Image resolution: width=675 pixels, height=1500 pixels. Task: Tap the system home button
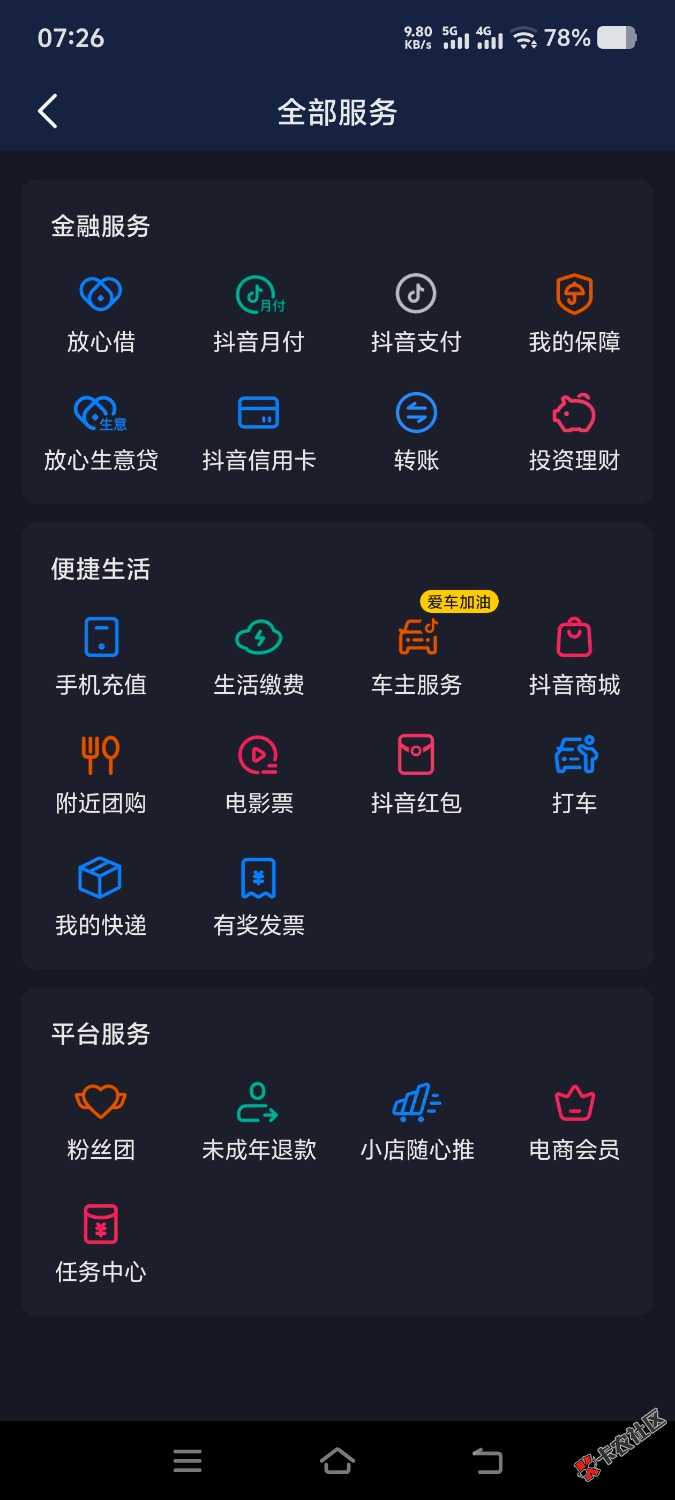point(337,1461)
